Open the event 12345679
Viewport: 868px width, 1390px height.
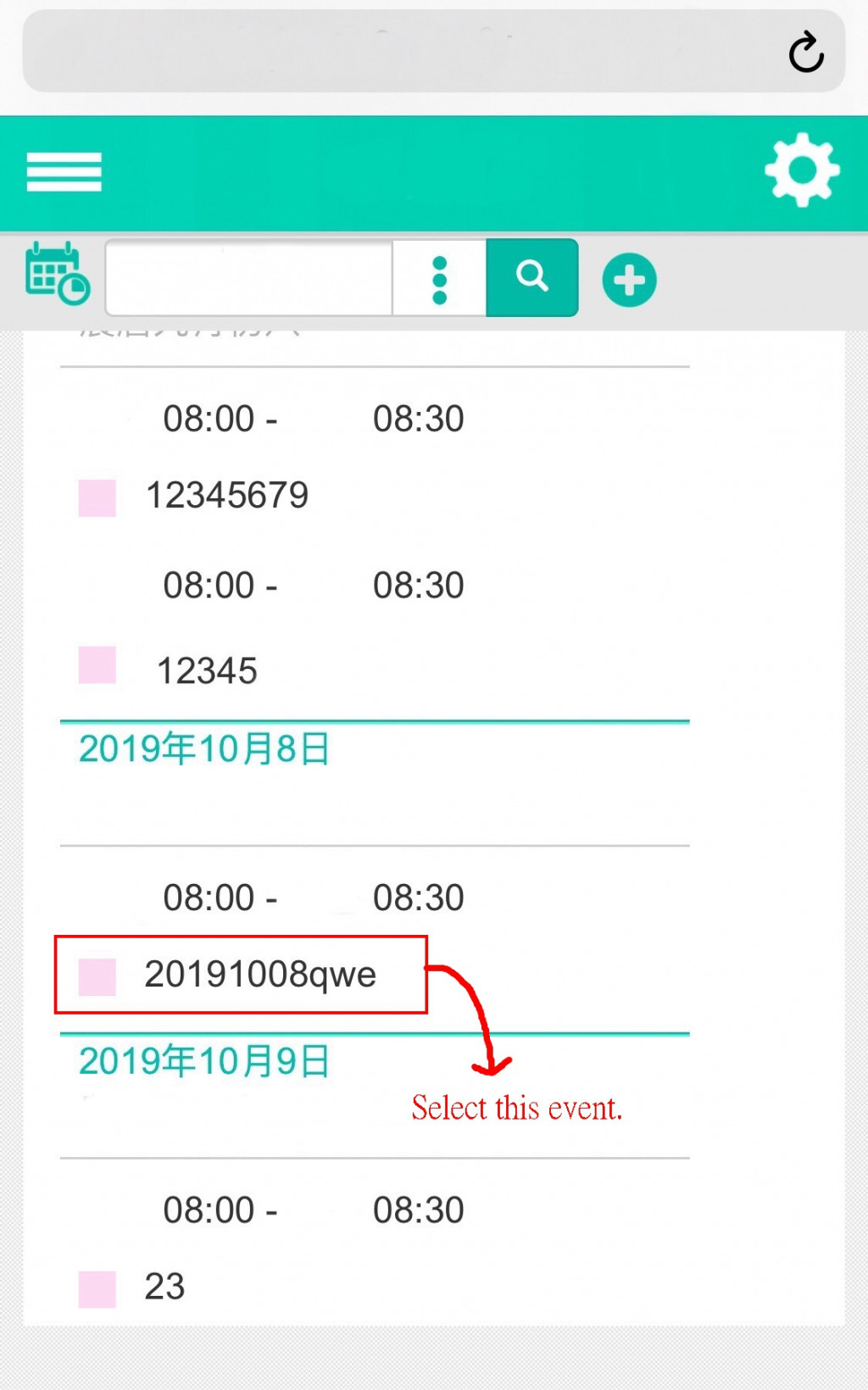pyautogui.click(x=227, y=496)
